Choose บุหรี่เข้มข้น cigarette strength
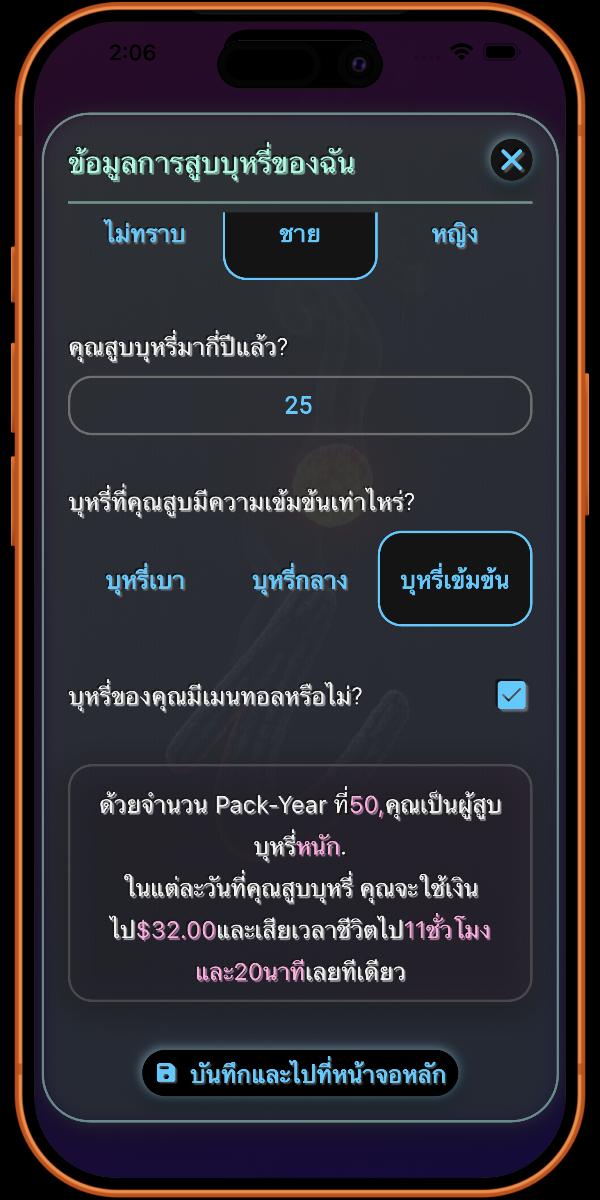The width and height of the screenshot is (600, 1200). click(x=455, y=579)
